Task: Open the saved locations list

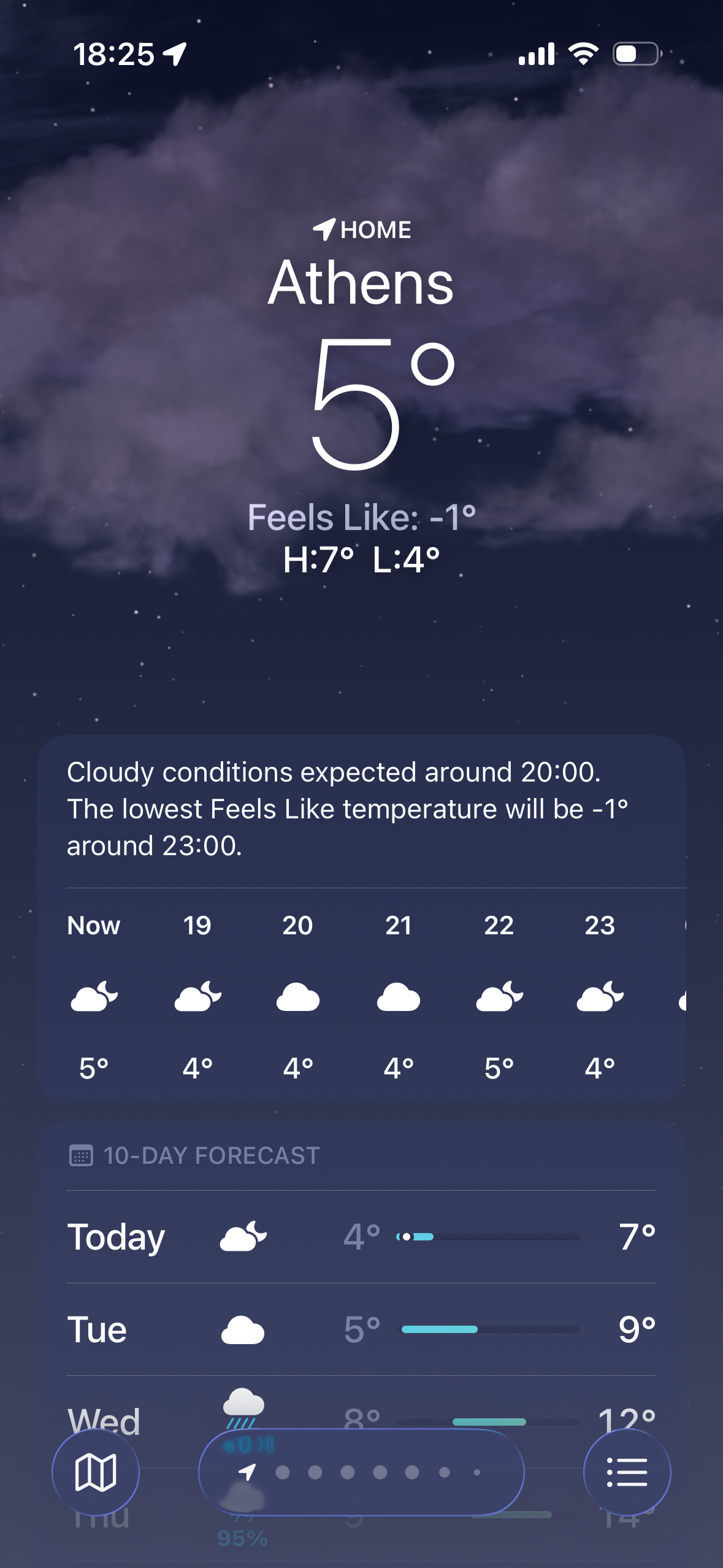Action: pos(627,1472)
